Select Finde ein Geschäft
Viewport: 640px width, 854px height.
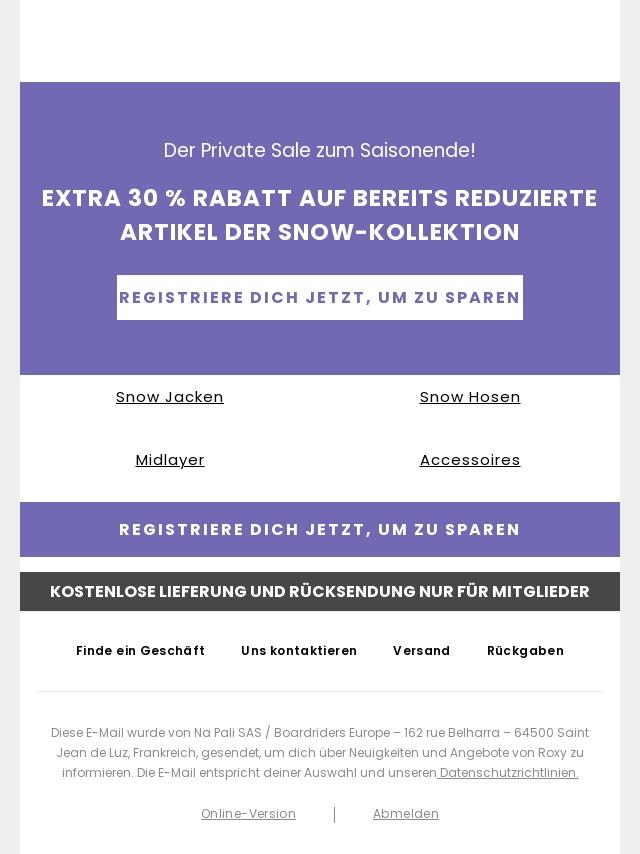(141, 651)
